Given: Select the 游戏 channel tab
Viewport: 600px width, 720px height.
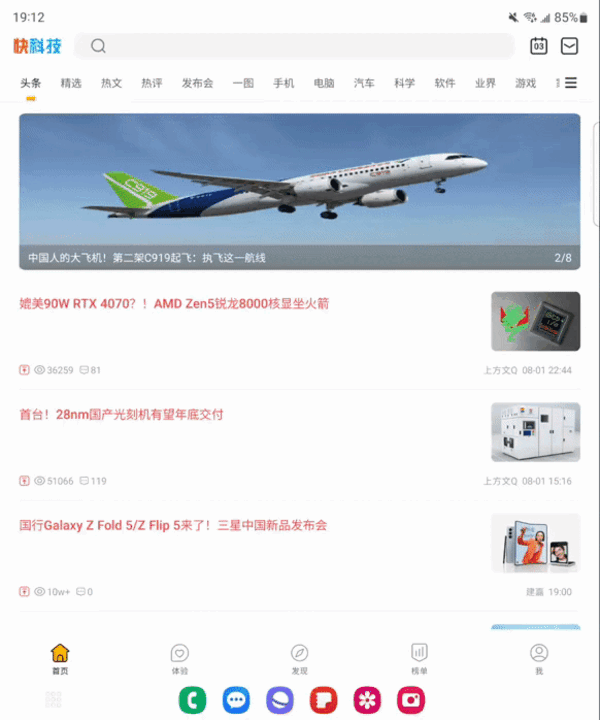Looking at the screenshot, I should [525, 83].
